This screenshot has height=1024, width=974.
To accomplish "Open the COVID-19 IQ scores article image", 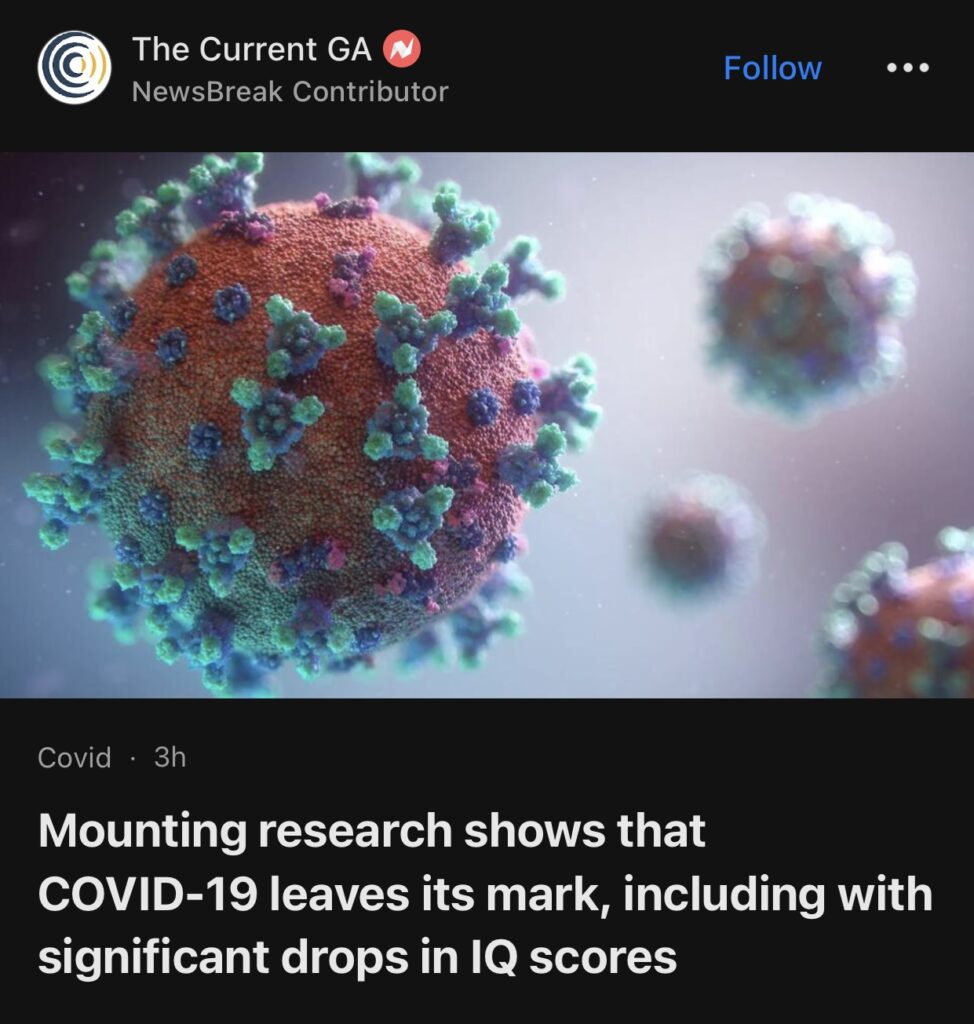I will point(487,424).
